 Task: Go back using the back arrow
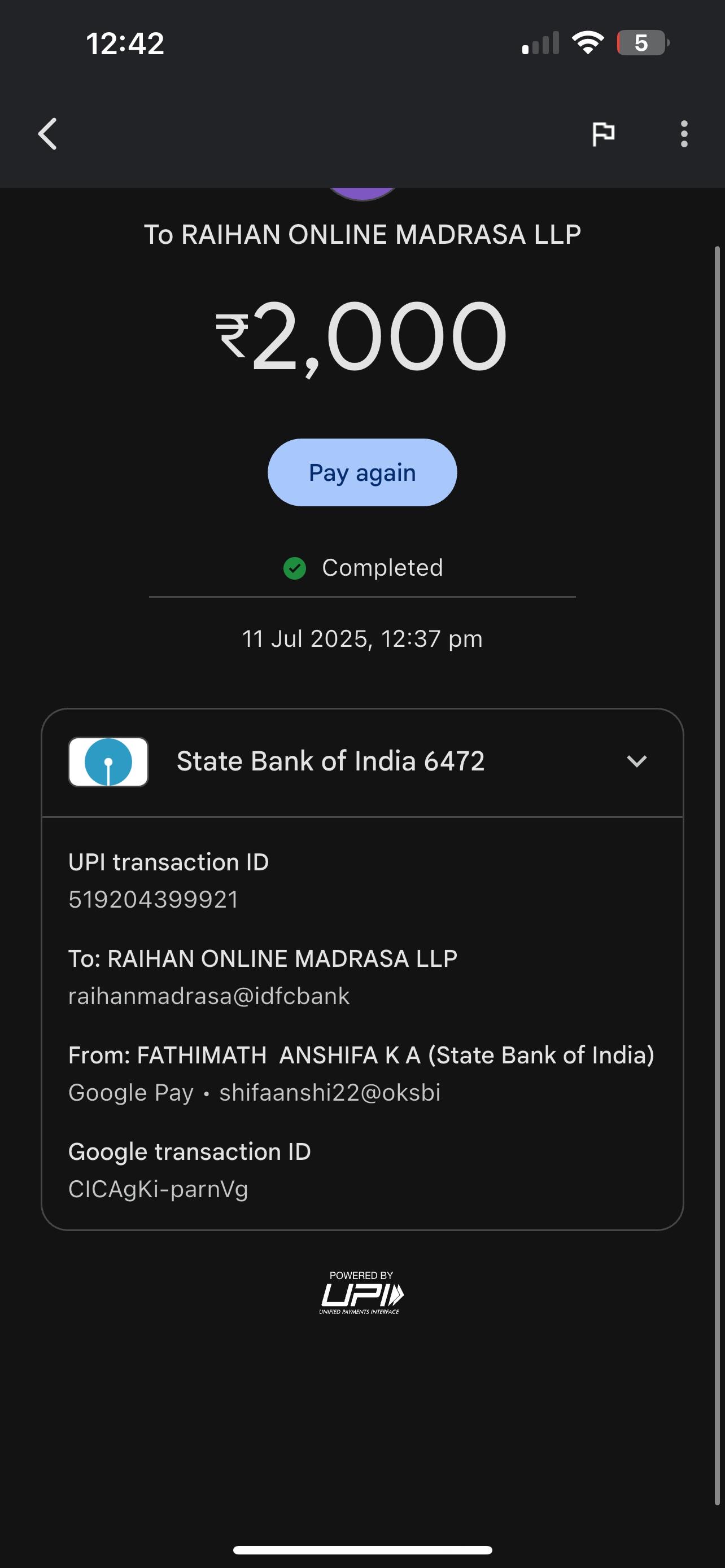(47, 134)
